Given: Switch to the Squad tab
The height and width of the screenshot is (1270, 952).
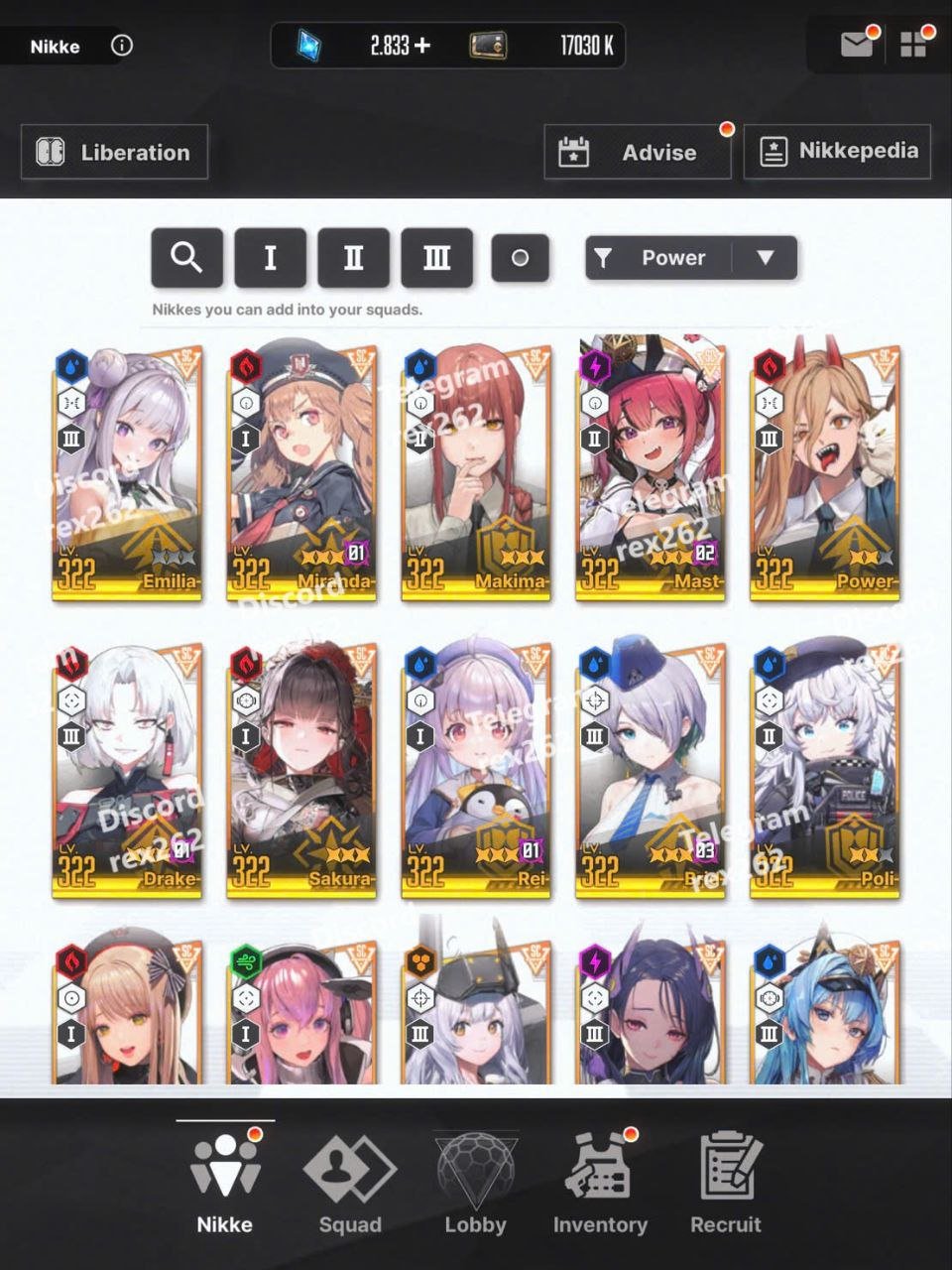Looking at the screenshot, I should [350, 1185].
